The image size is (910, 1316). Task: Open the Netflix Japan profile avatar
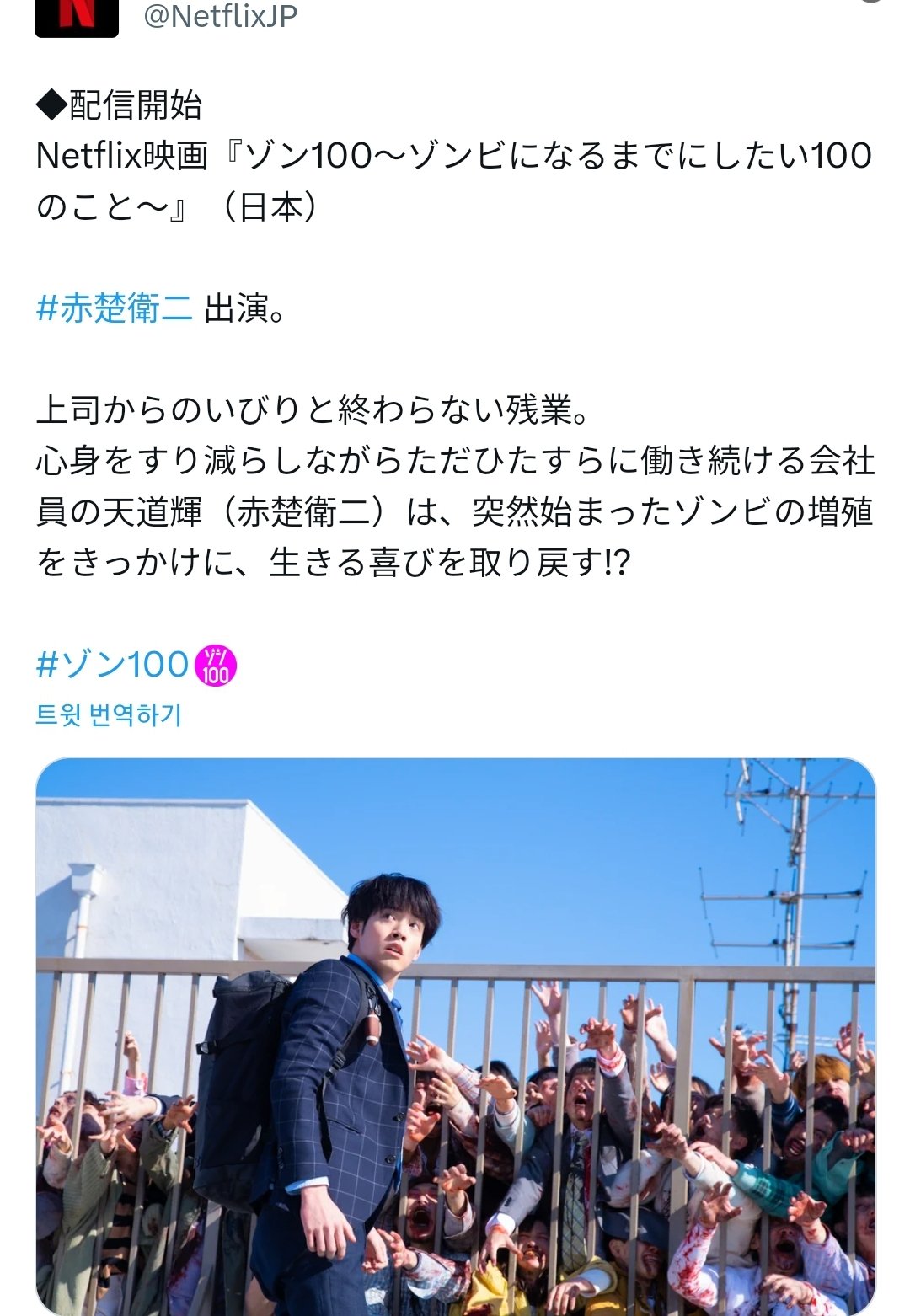pos(77,19)
